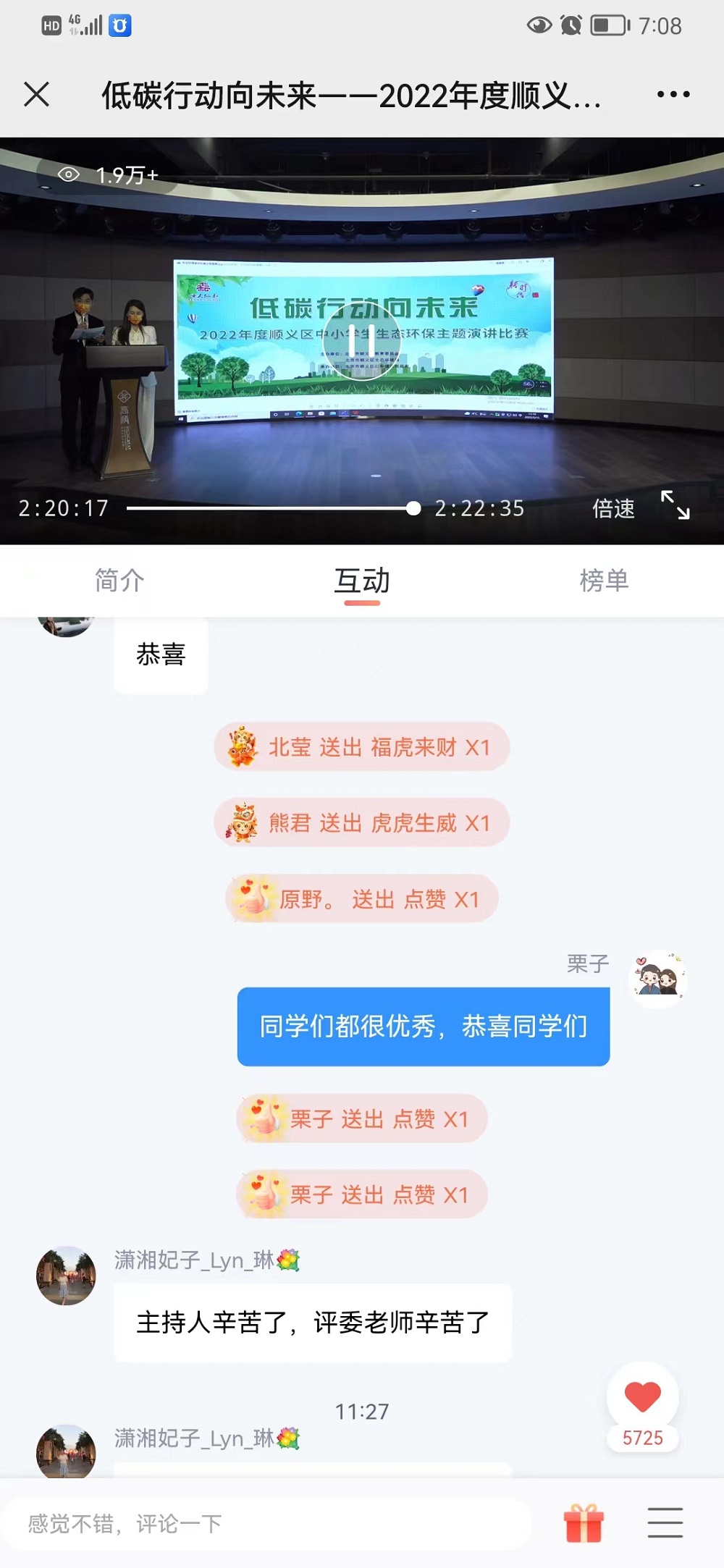Tap the 感觉不错,评论一下 comment field
The height and width of the screenshot is (1568, 724).
tap(268, 1524)
